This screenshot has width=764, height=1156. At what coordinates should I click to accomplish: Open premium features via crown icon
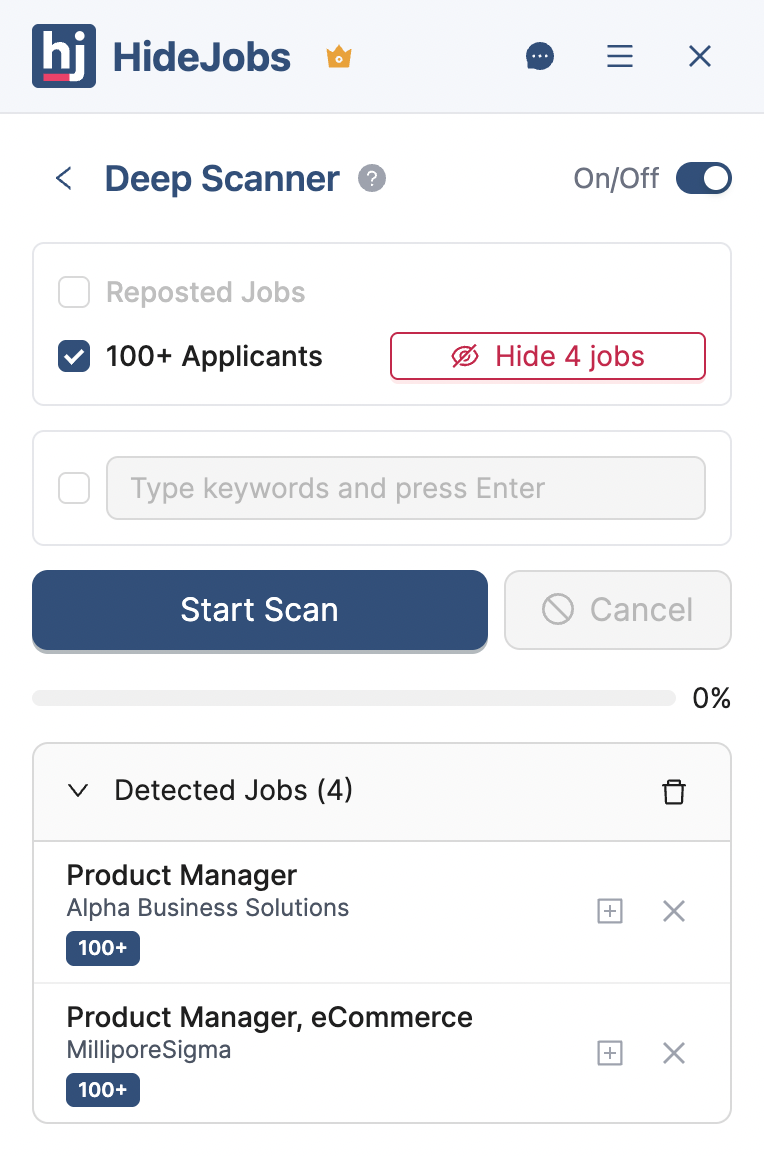click(338, 57)
